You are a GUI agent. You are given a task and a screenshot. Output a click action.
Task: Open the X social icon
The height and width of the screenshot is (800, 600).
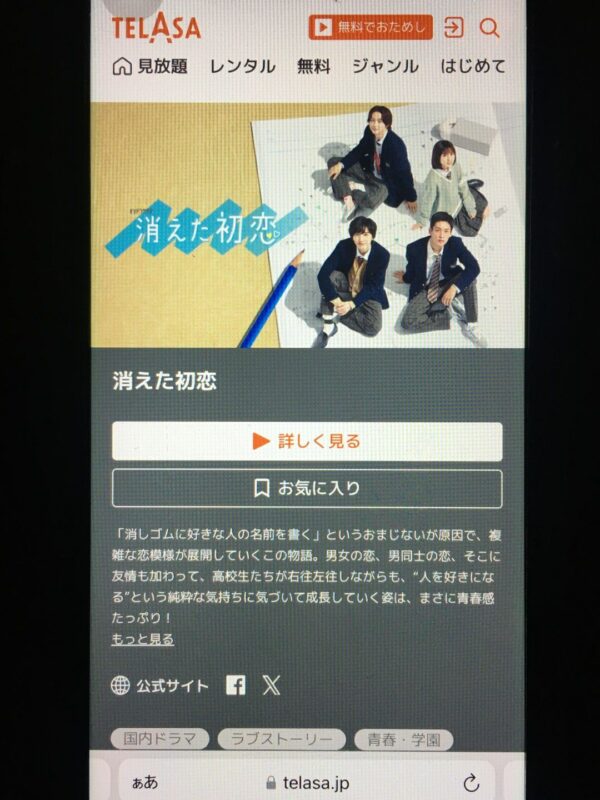pyautogui.click(x=271, y=686)
